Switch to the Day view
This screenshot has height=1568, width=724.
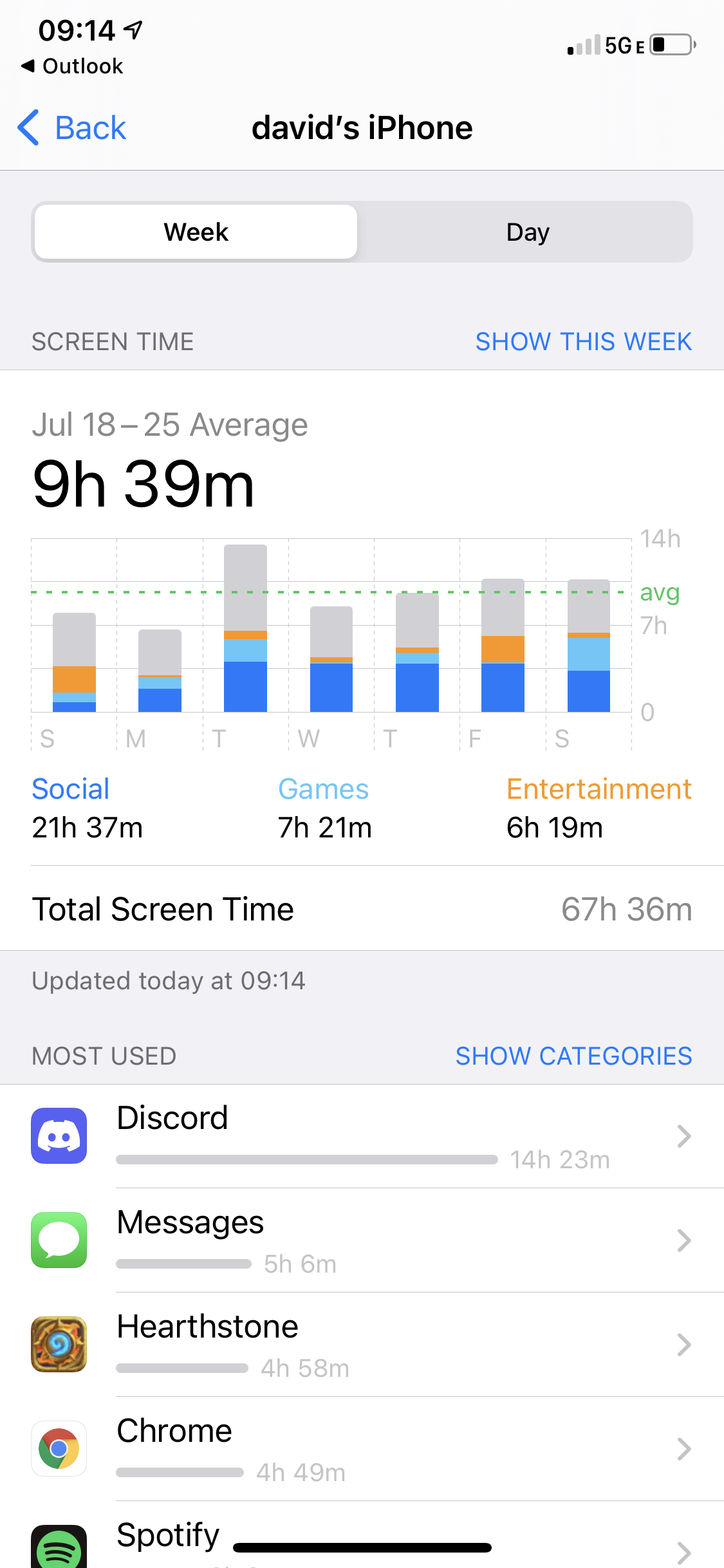[x=527, y=232]
